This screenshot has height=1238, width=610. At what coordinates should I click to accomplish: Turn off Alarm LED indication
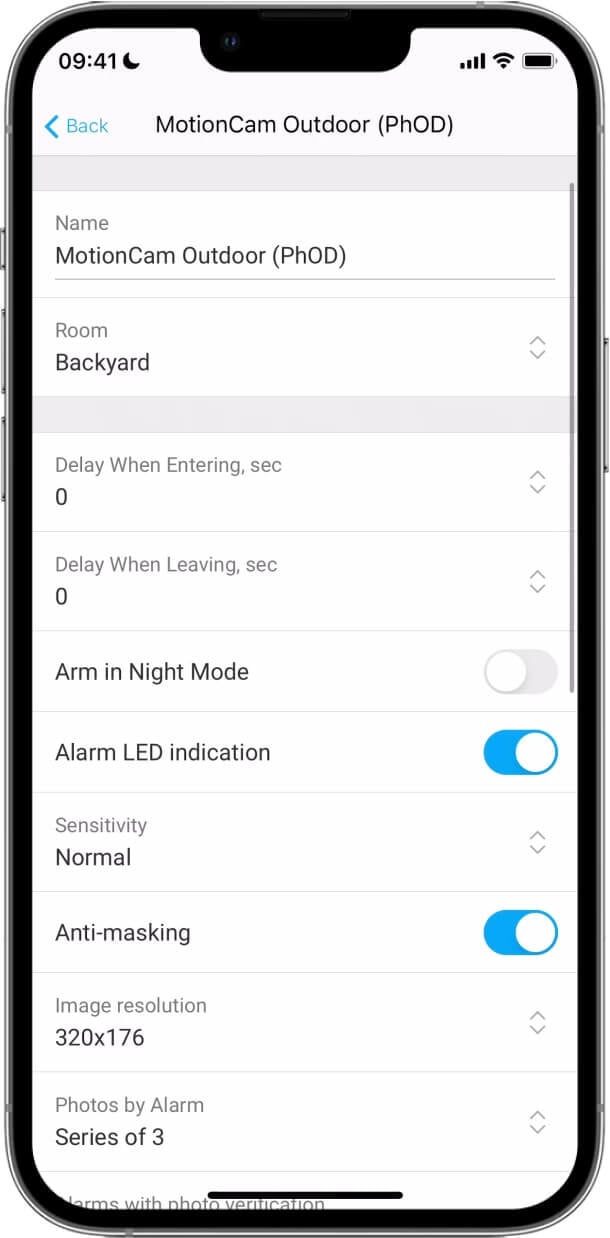(x=520, y=752)
